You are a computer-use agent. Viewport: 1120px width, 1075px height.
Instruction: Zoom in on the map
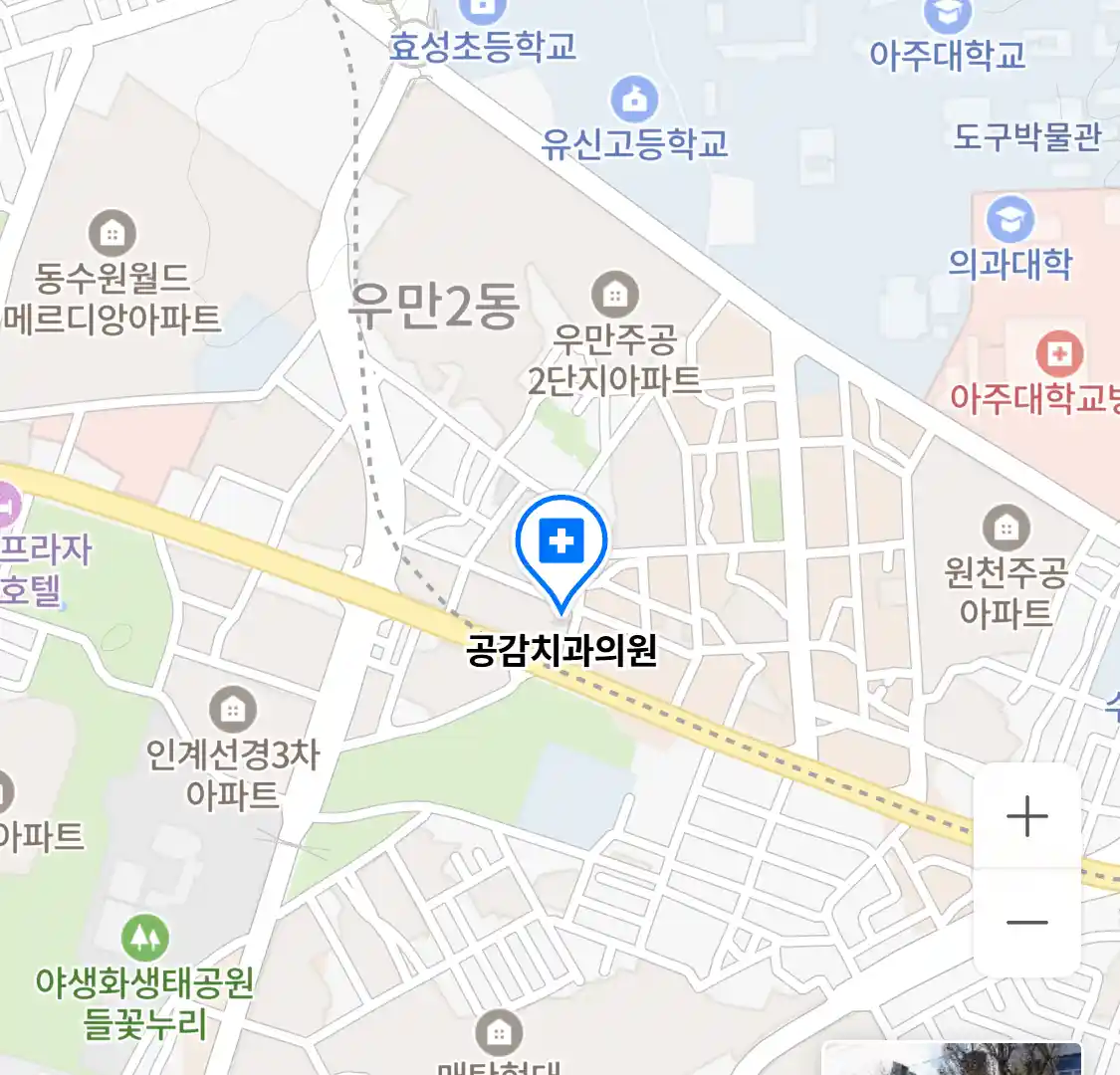tap(1026, 817)
